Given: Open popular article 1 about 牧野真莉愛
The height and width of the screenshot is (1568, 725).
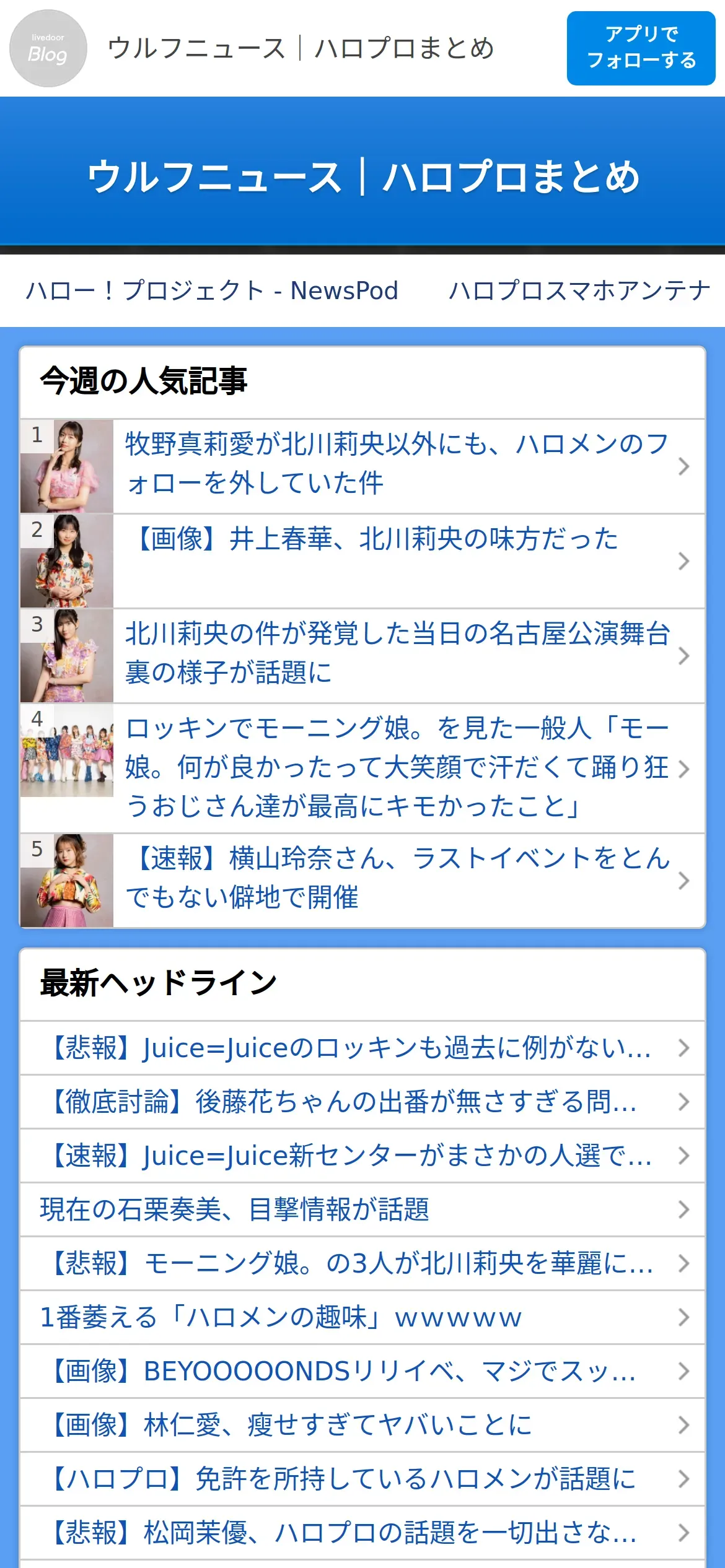Looking at the screenshot, I should 397,464.
